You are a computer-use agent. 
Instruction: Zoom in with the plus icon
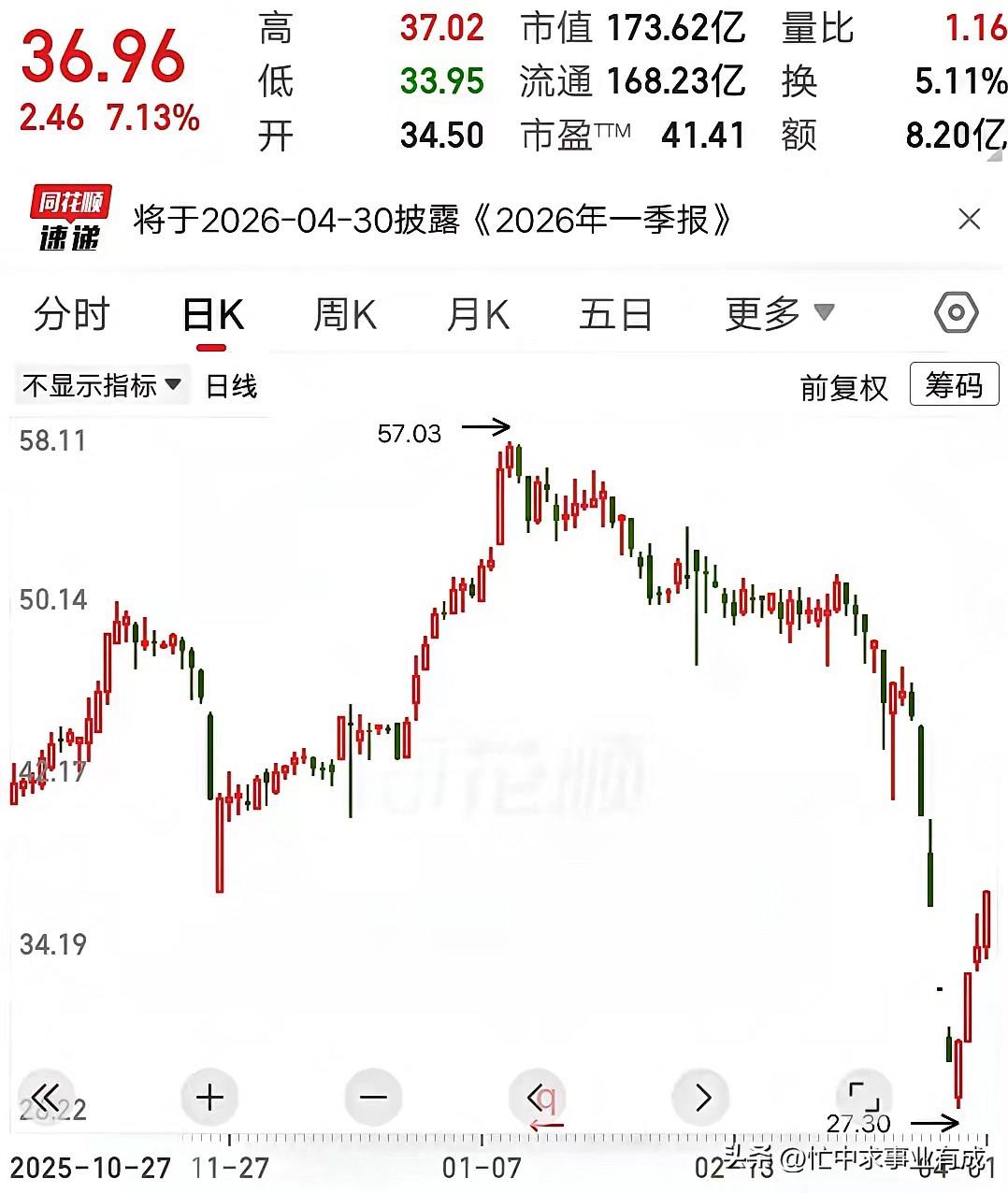[x=209, y=1097]
